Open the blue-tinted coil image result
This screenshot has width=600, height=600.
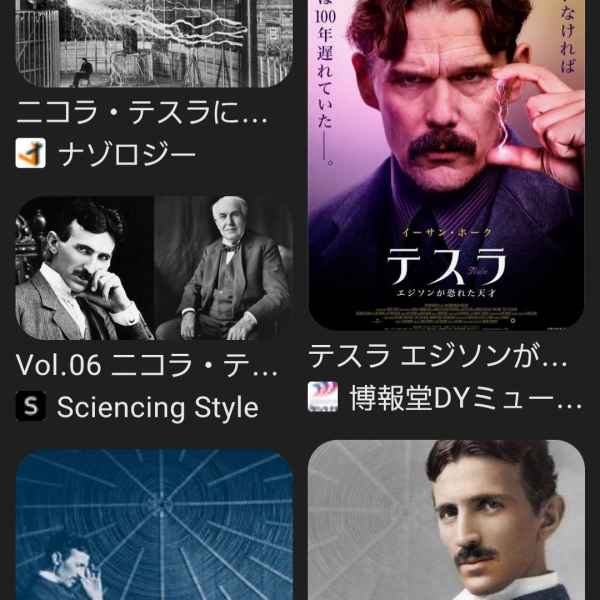point(155,525)
